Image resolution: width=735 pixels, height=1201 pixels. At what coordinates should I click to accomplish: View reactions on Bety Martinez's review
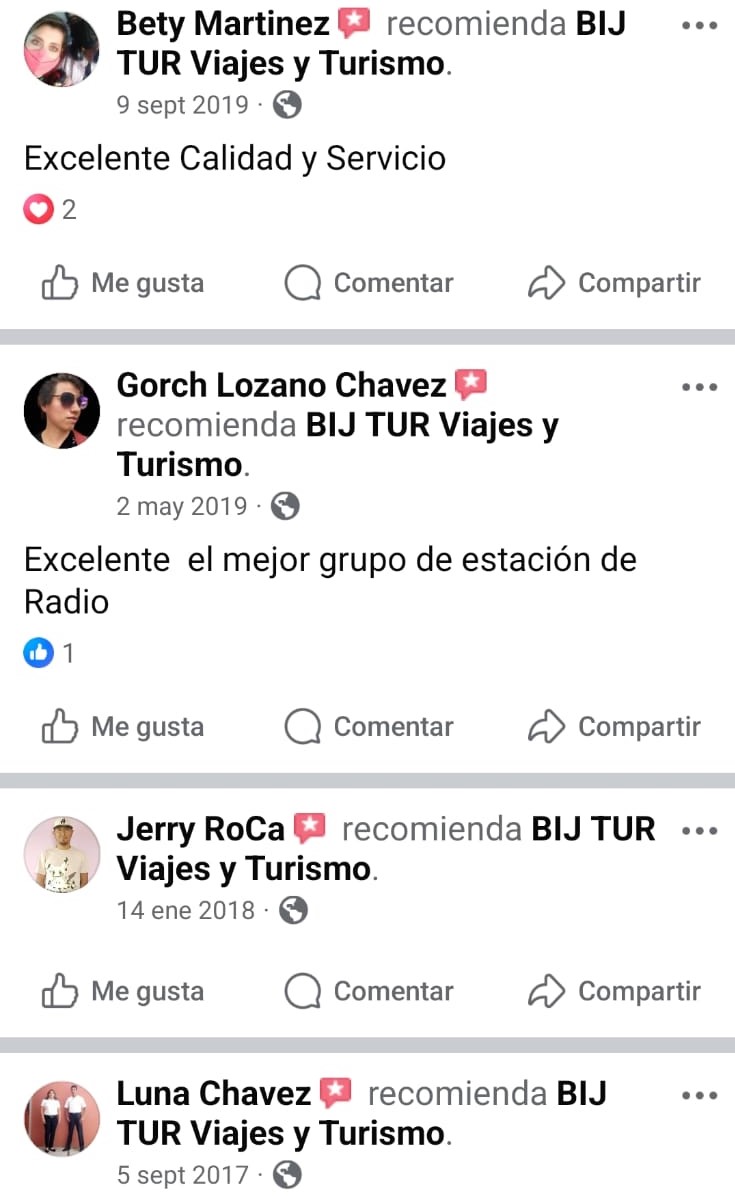tap(50, 210)
